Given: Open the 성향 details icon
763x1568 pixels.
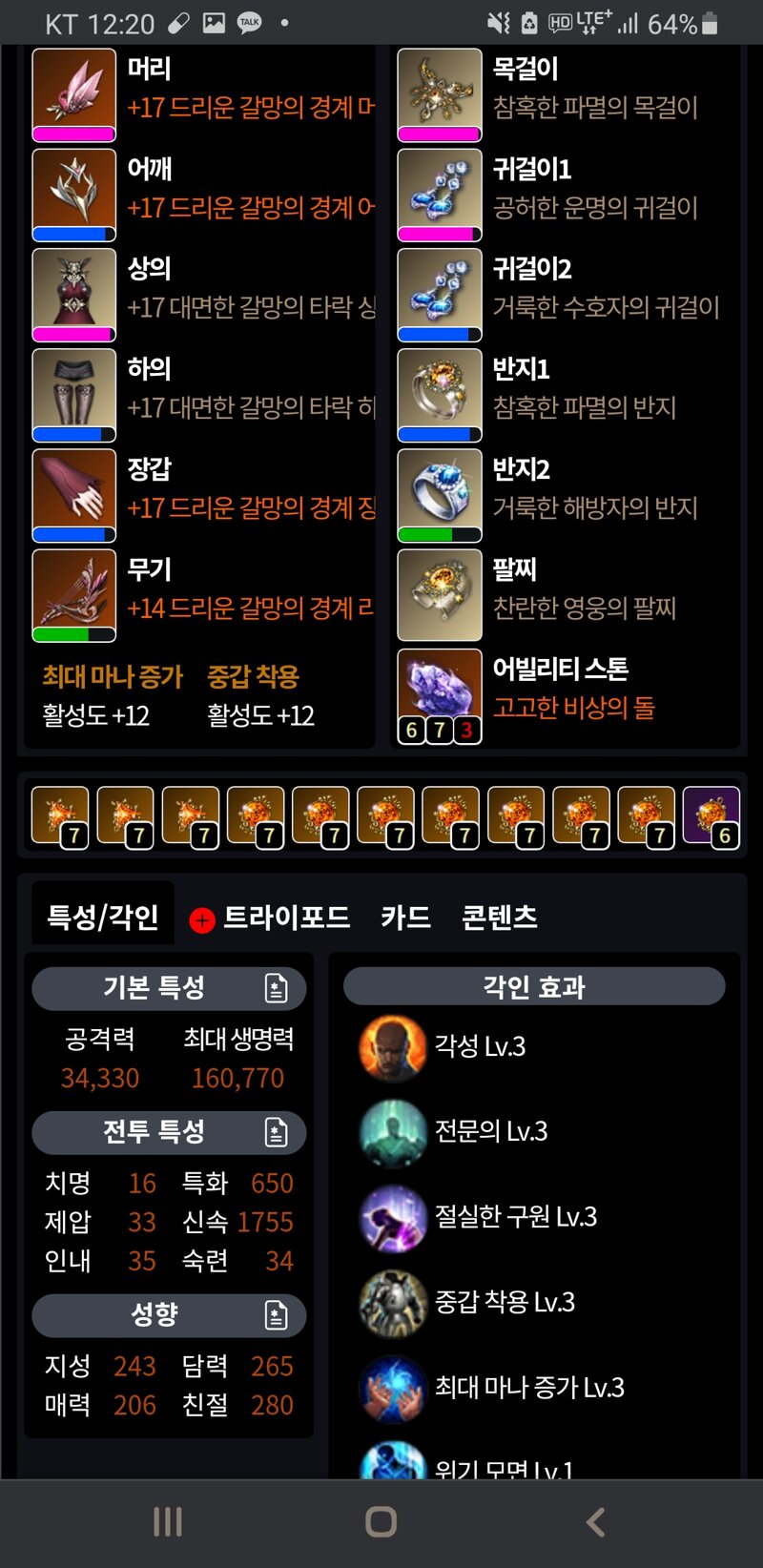Looking at the screenshot, I should (276, 1315).
